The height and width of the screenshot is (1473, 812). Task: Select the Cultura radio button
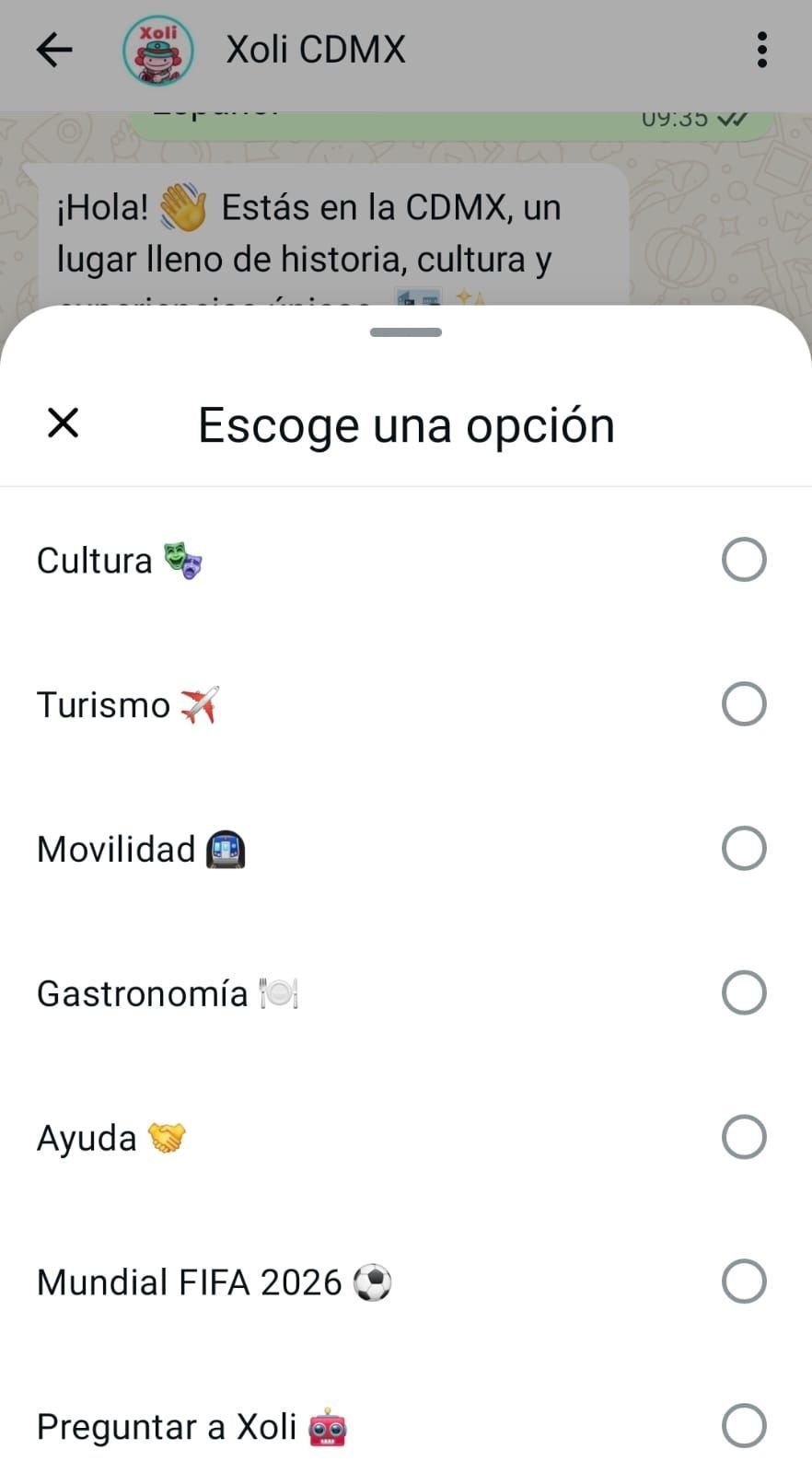tap(744, 559)
